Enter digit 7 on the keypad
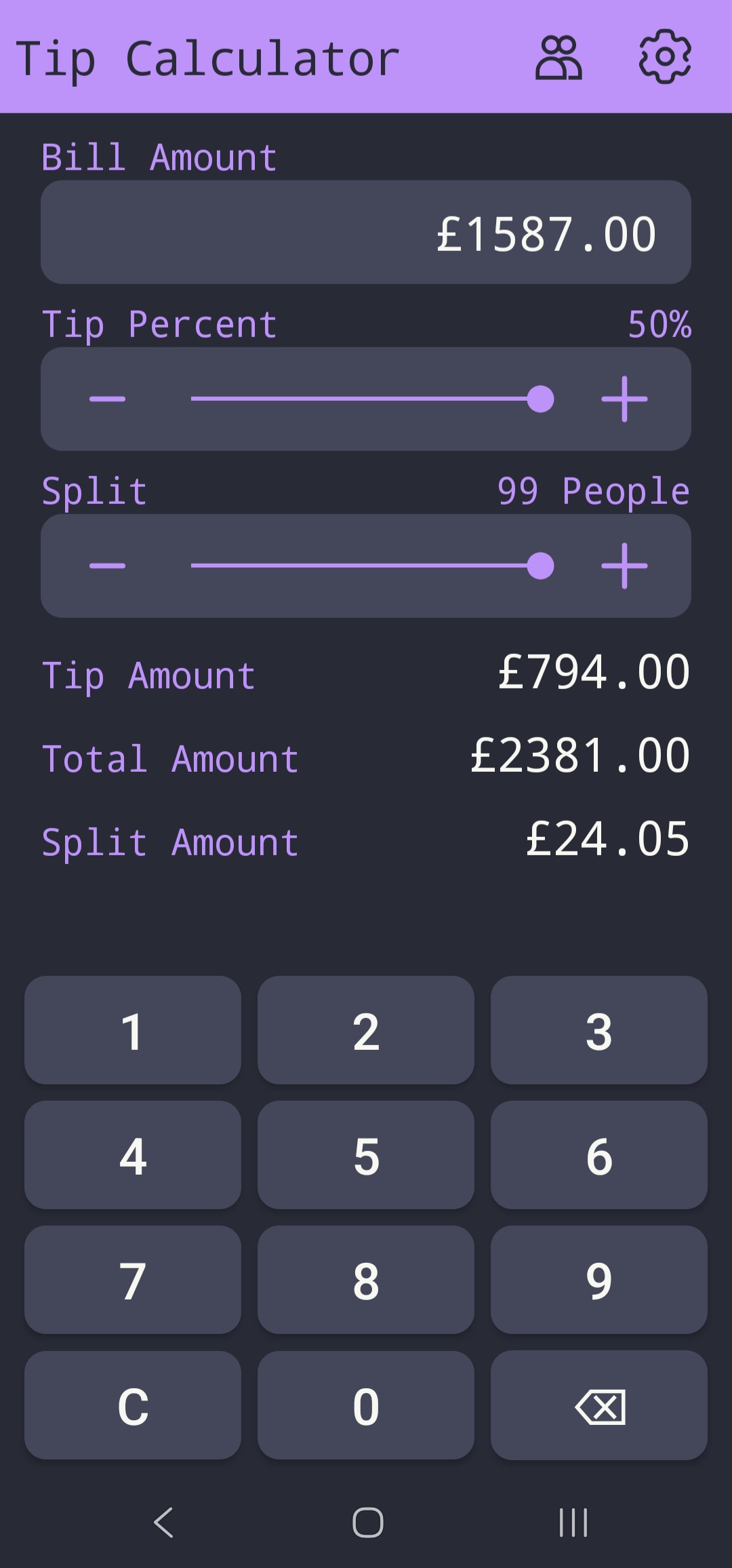Viewport: 732px width, 1568px height. pos(133,1280)
